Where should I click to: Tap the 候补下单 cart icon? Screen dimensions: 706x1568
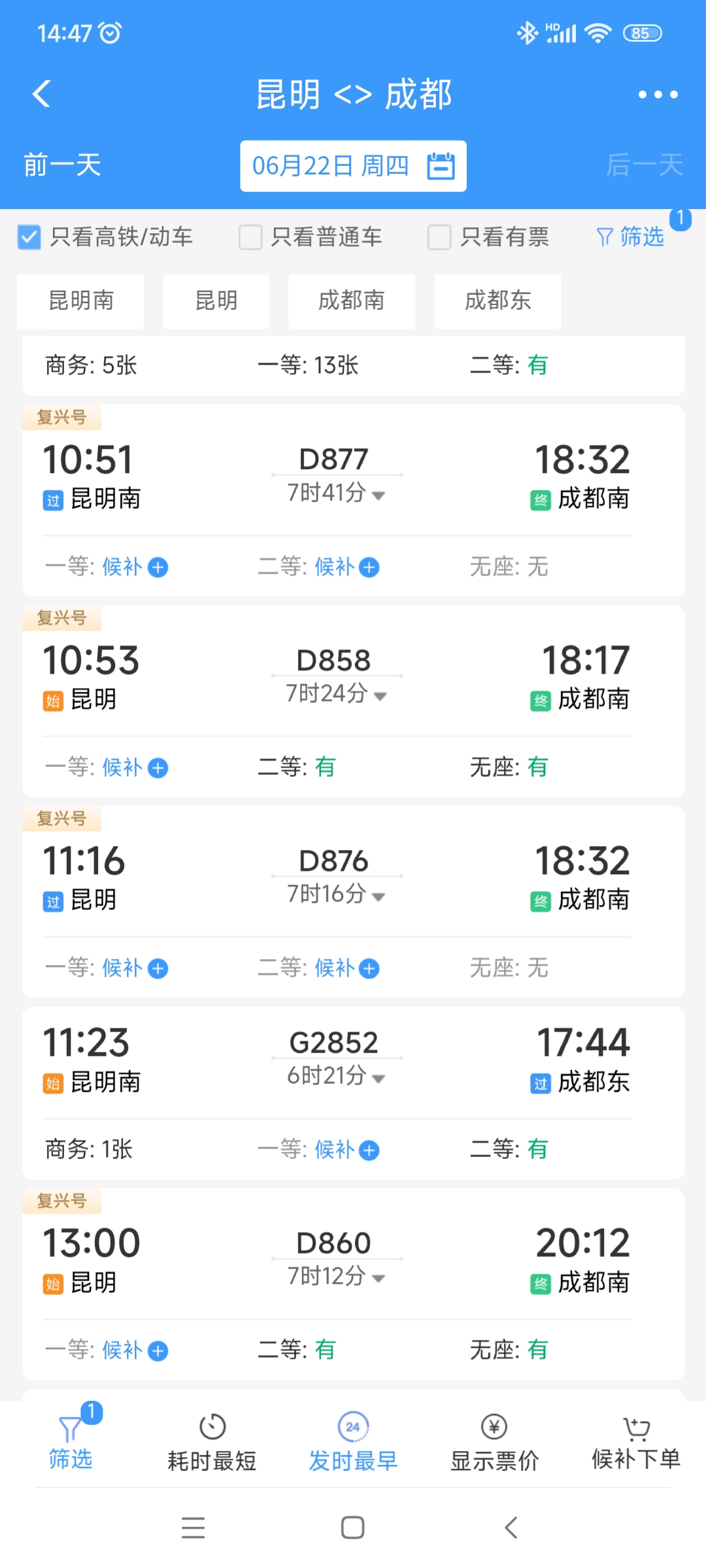tap(635, 1428)
